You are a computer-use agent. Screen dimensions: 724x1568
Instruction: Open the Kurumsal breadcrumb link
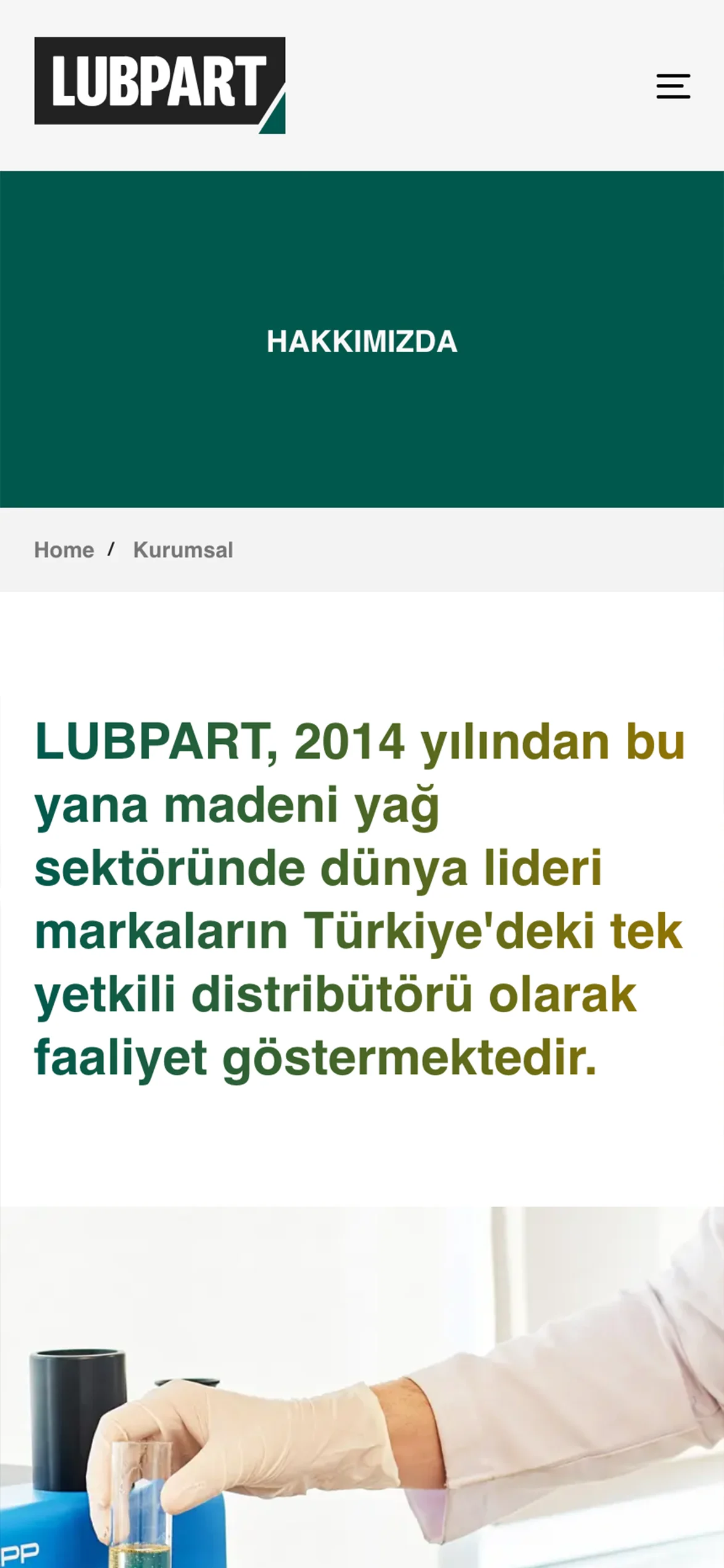pos(183,550)
